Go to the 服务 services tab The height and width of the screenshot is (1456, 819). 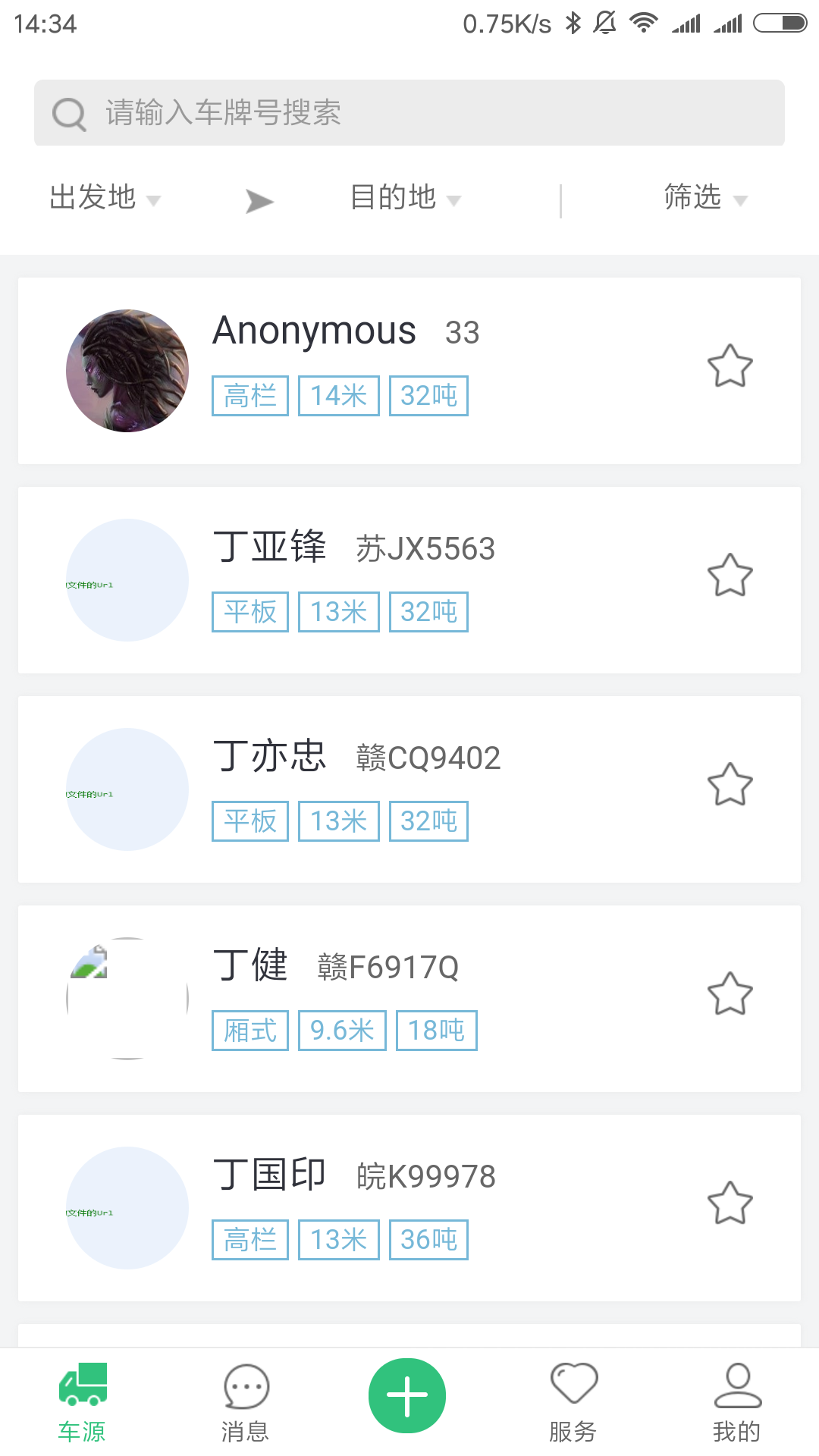coord(573,1403)
